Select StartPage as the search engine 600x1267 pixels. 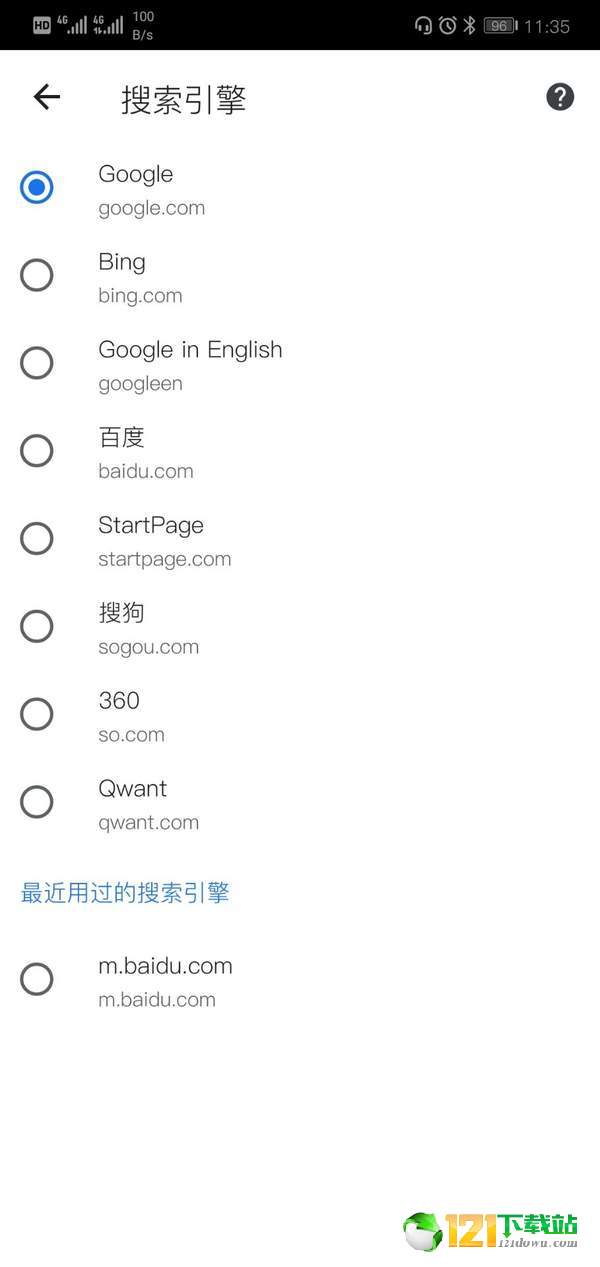click(300, 541)
